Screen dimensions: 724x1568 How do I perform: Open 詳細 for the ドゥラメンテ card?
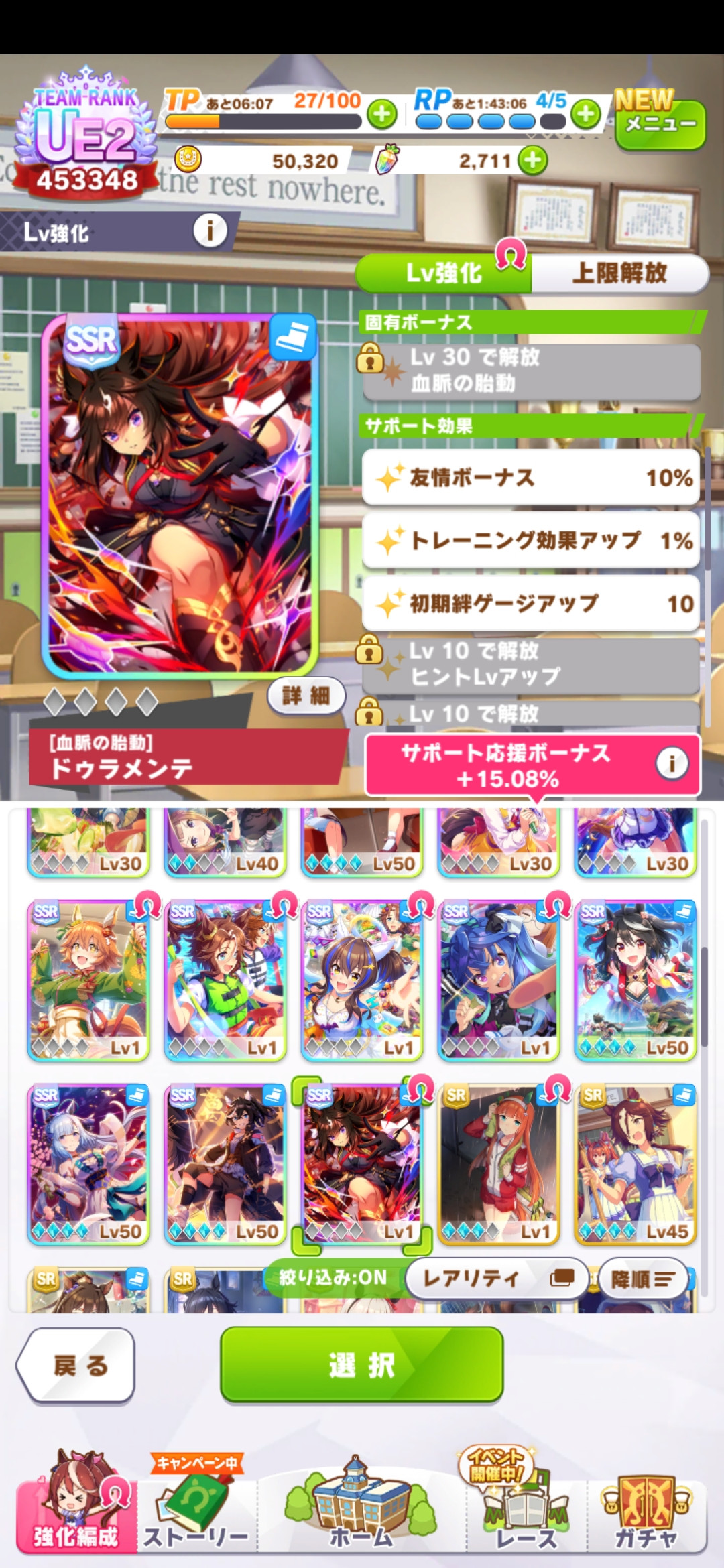[x=306, y=696]
